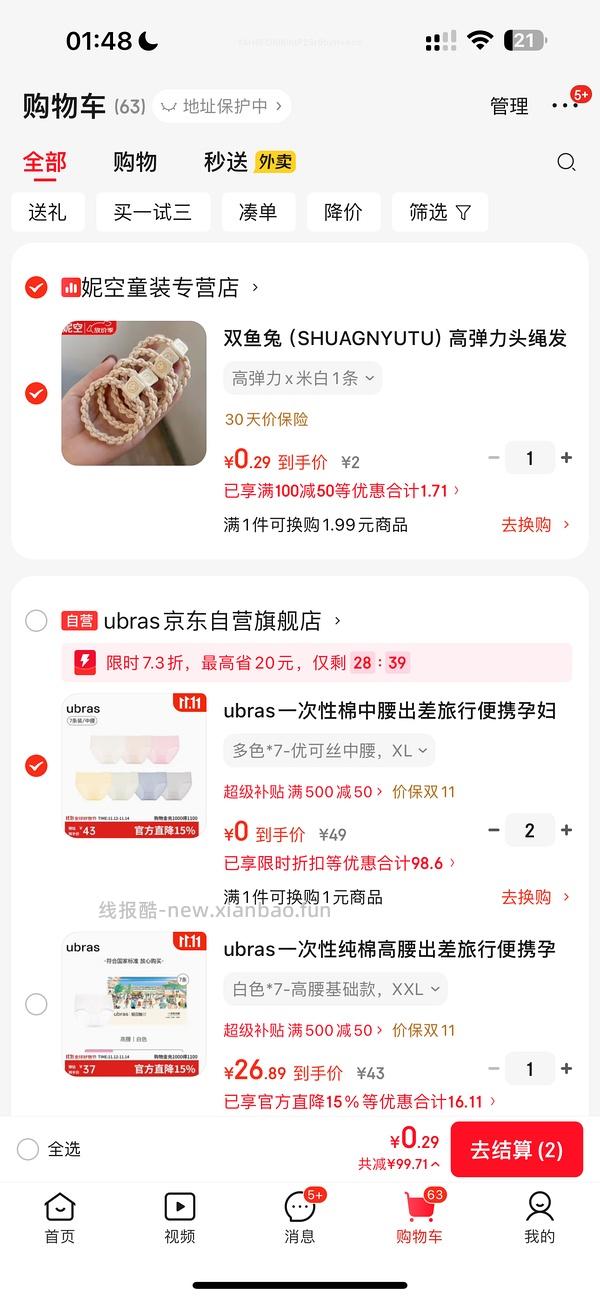Tap 去结算 to check out

pyautogui.click(x=516, y=1150)
